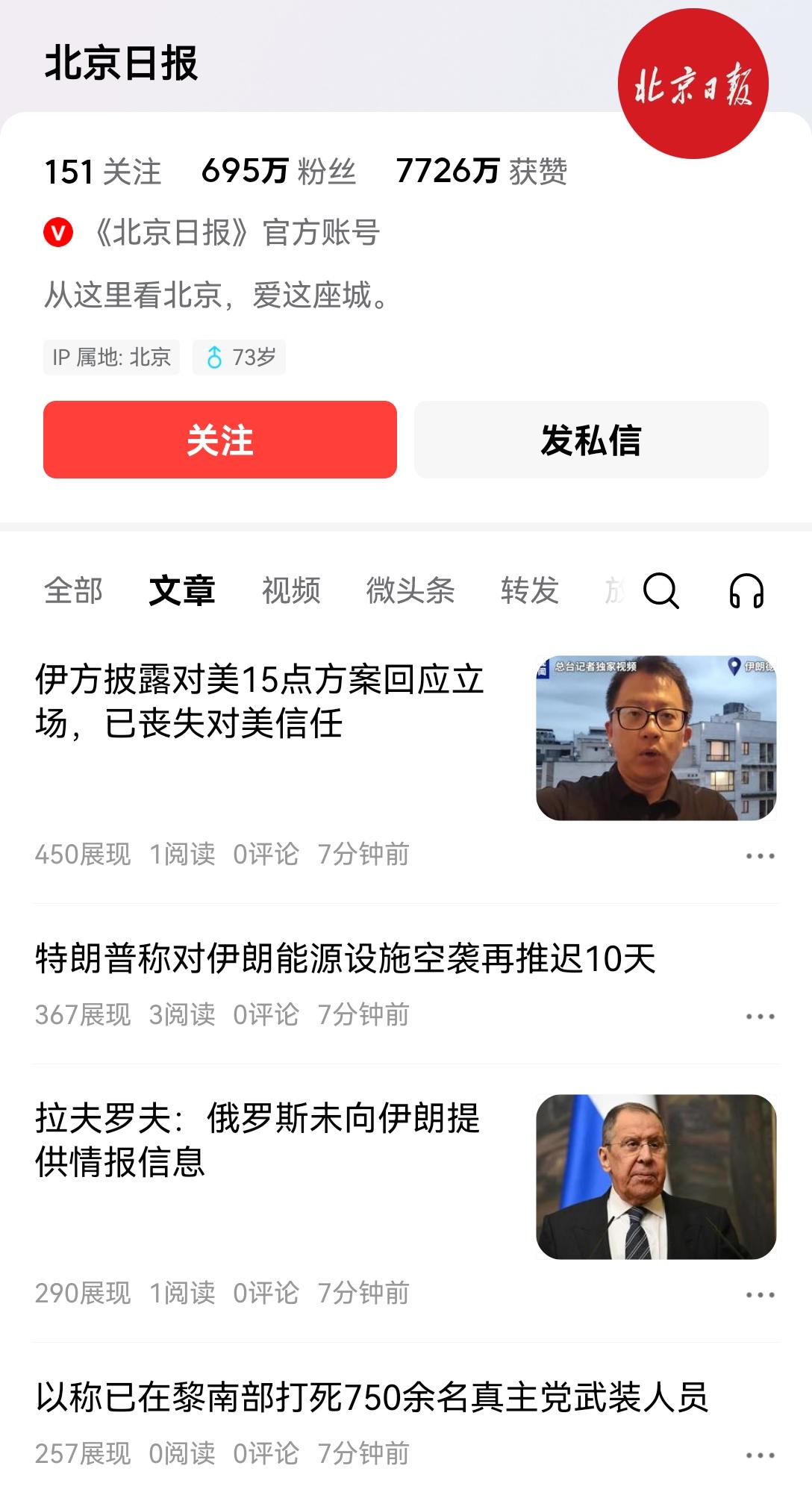This screenshot has height=1495, width=812.
Task: Open the 全部 content tab
Action: [75, 591]
